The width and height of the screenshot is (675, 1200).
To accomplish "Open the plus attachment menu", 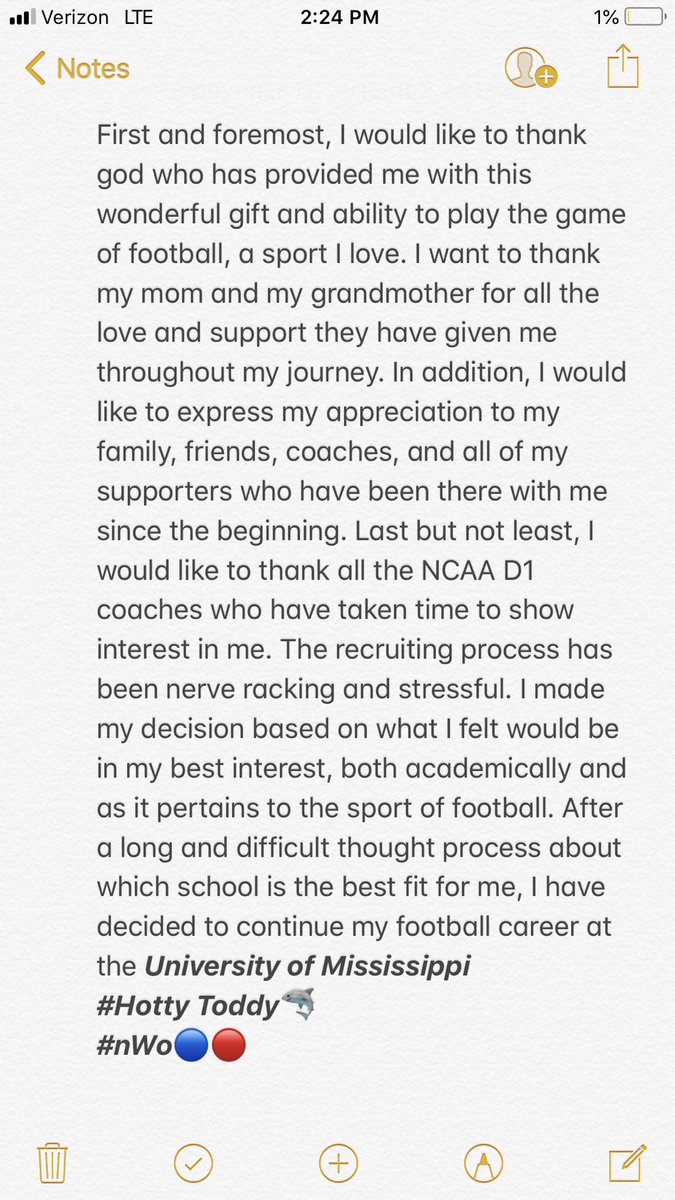I will click(x=338, y=1163).
